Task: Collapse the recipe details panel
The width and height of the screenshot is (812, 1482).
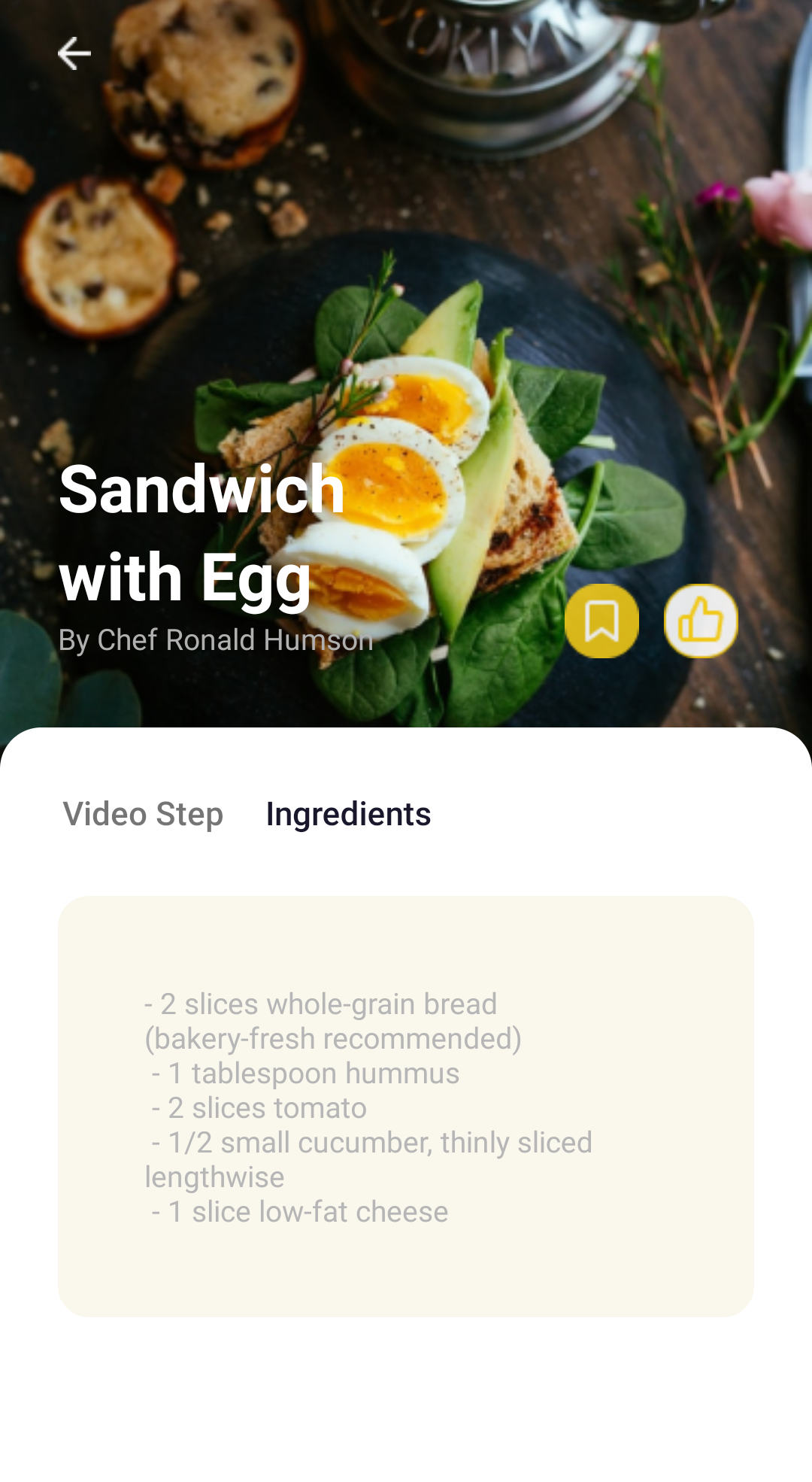Action: tap(406, 741)
